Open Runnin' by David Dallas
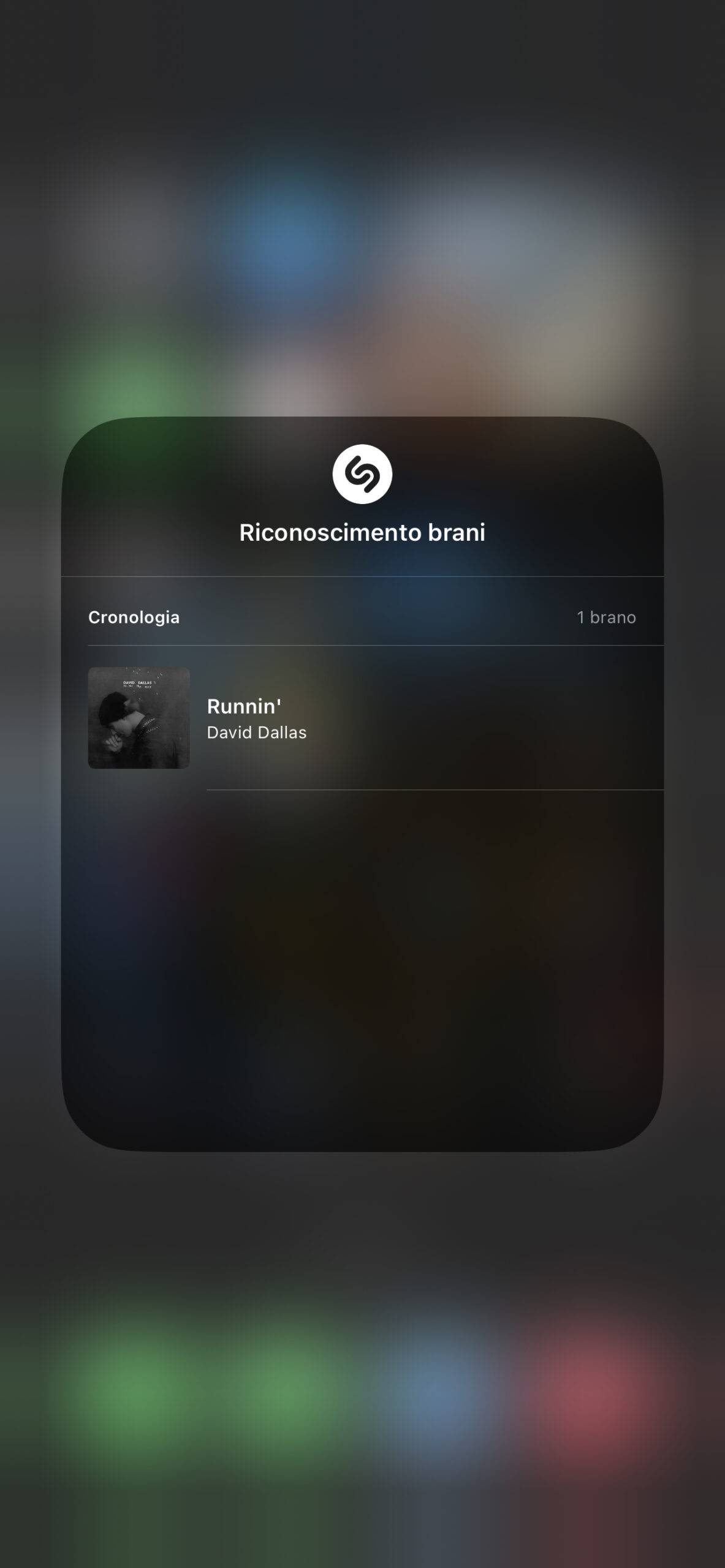725x1568 pixels. click(x=376, y=718)
